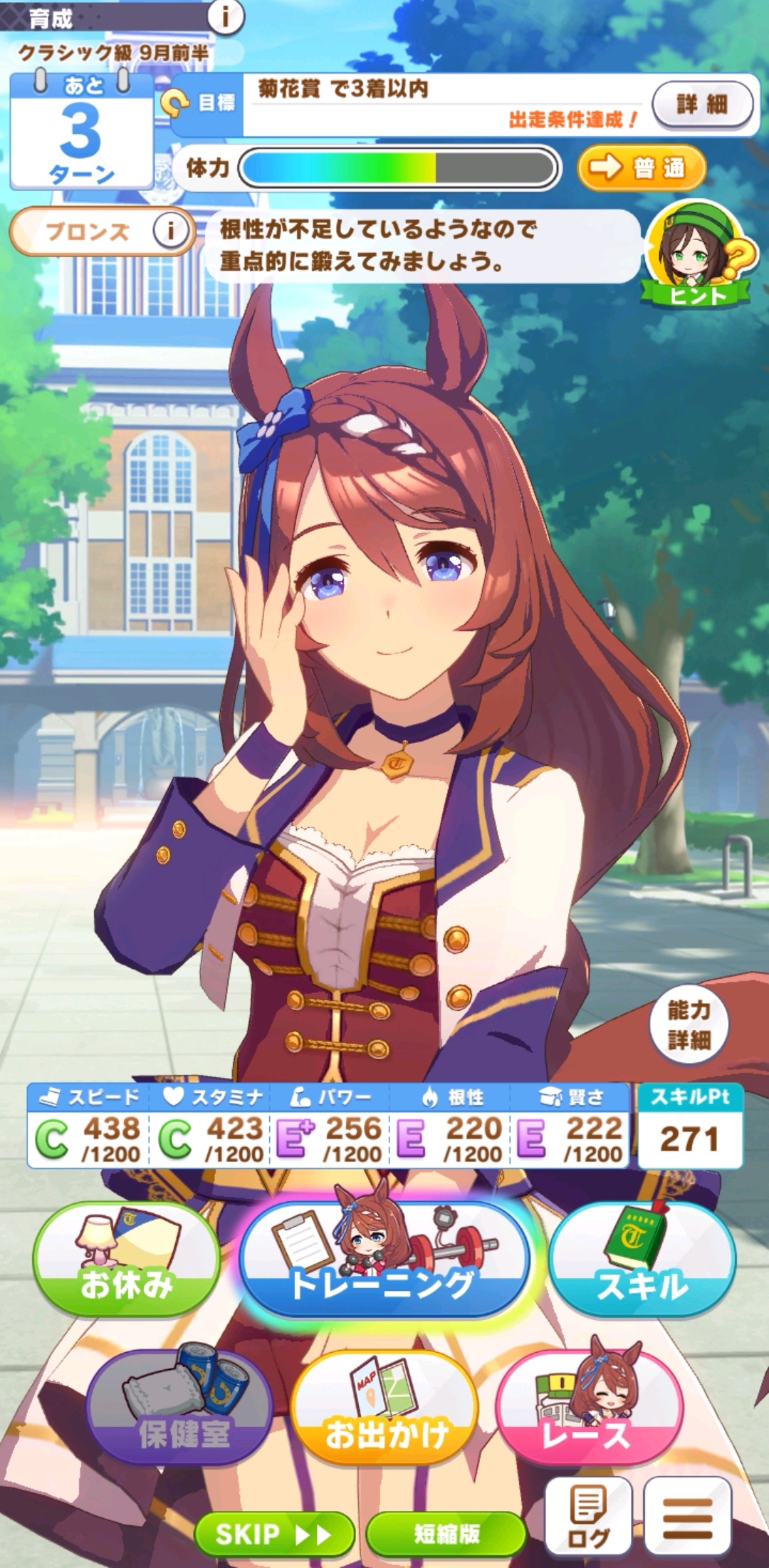769x1568 pixels.
Task: Toggle the 短縮版 shortened mode
Action: tap(446, 1534)
